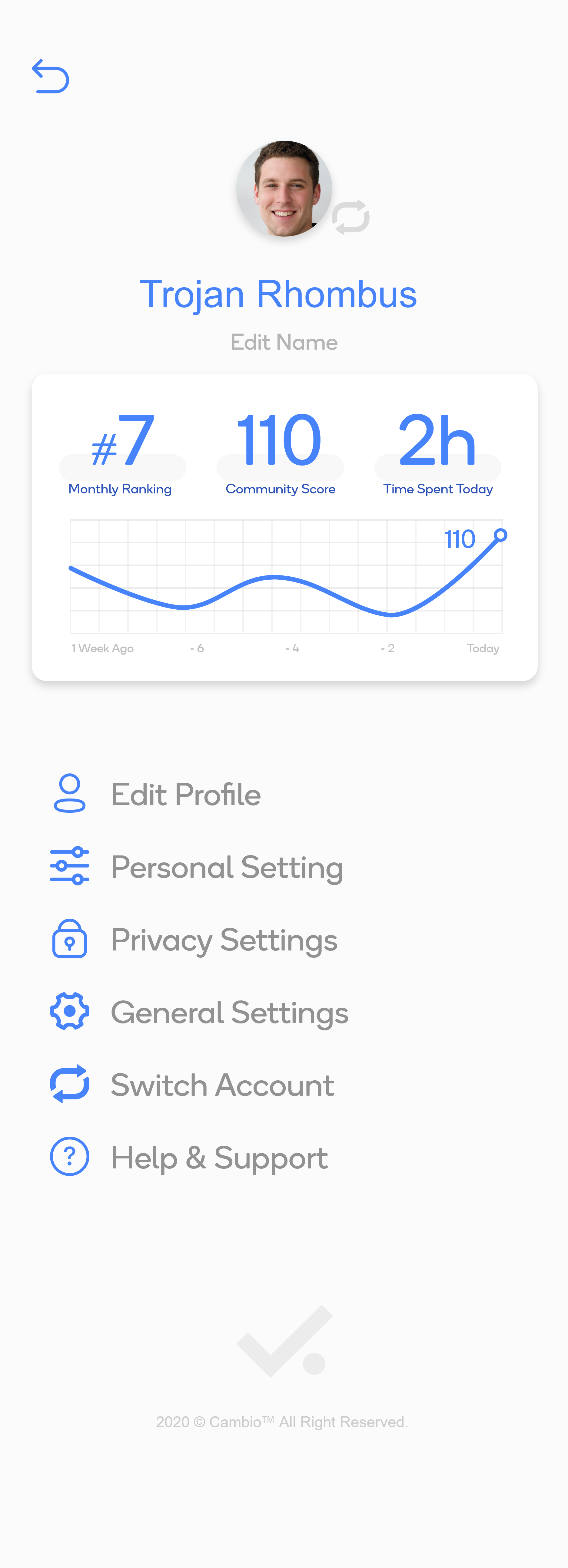Open Help & Support

[219, 1157]
